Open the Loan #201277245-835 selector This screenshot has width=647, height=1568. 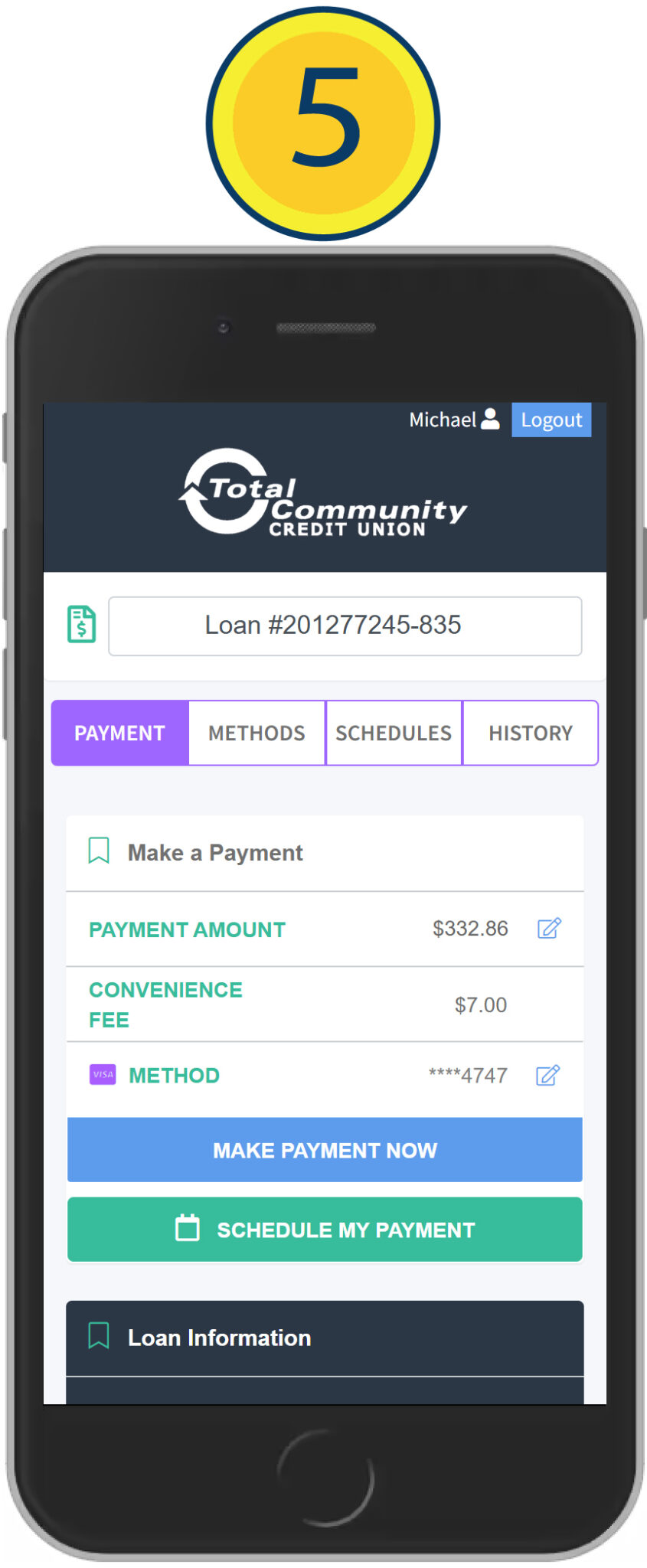(346, 626)
